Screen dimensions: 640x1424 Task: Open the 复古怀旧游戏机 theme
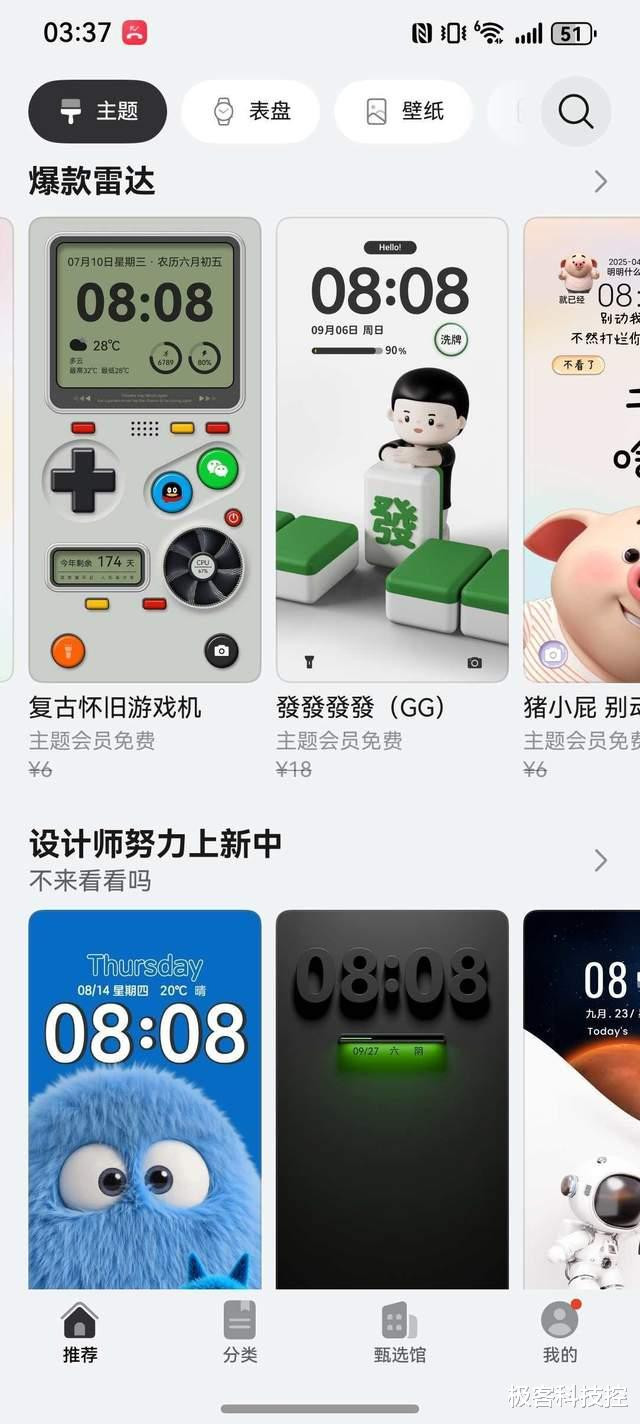point(145,450)
